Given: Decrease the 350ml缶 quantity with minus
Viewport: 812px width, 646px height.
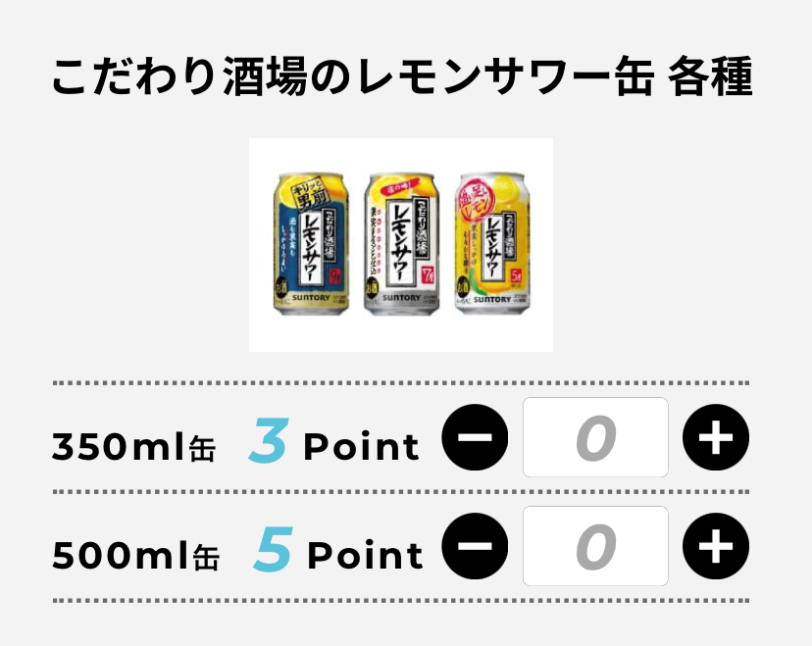Looking at the screenshot, I should (475, 438).
